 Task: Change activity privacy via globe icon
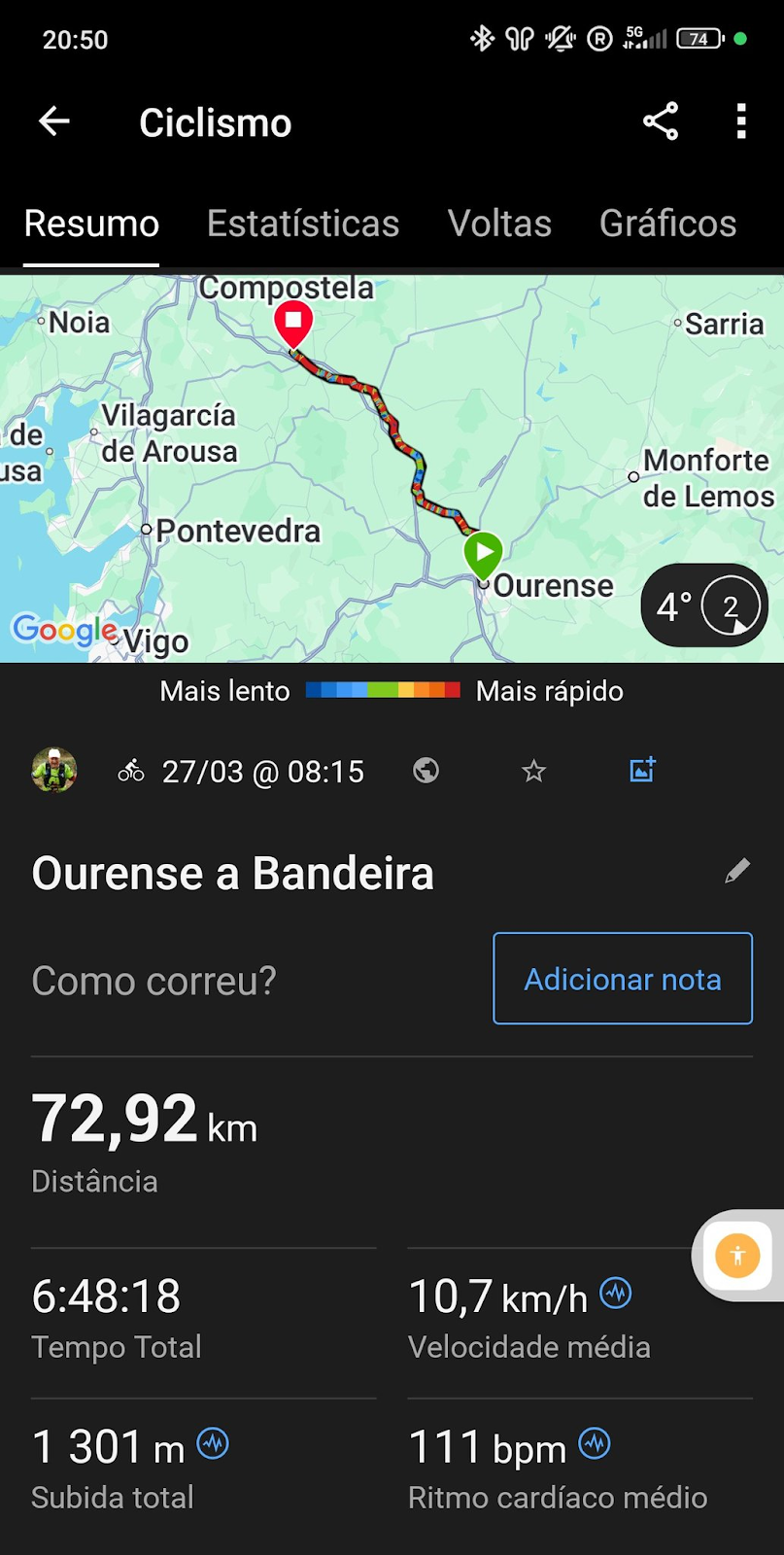[x=426, y=771]
